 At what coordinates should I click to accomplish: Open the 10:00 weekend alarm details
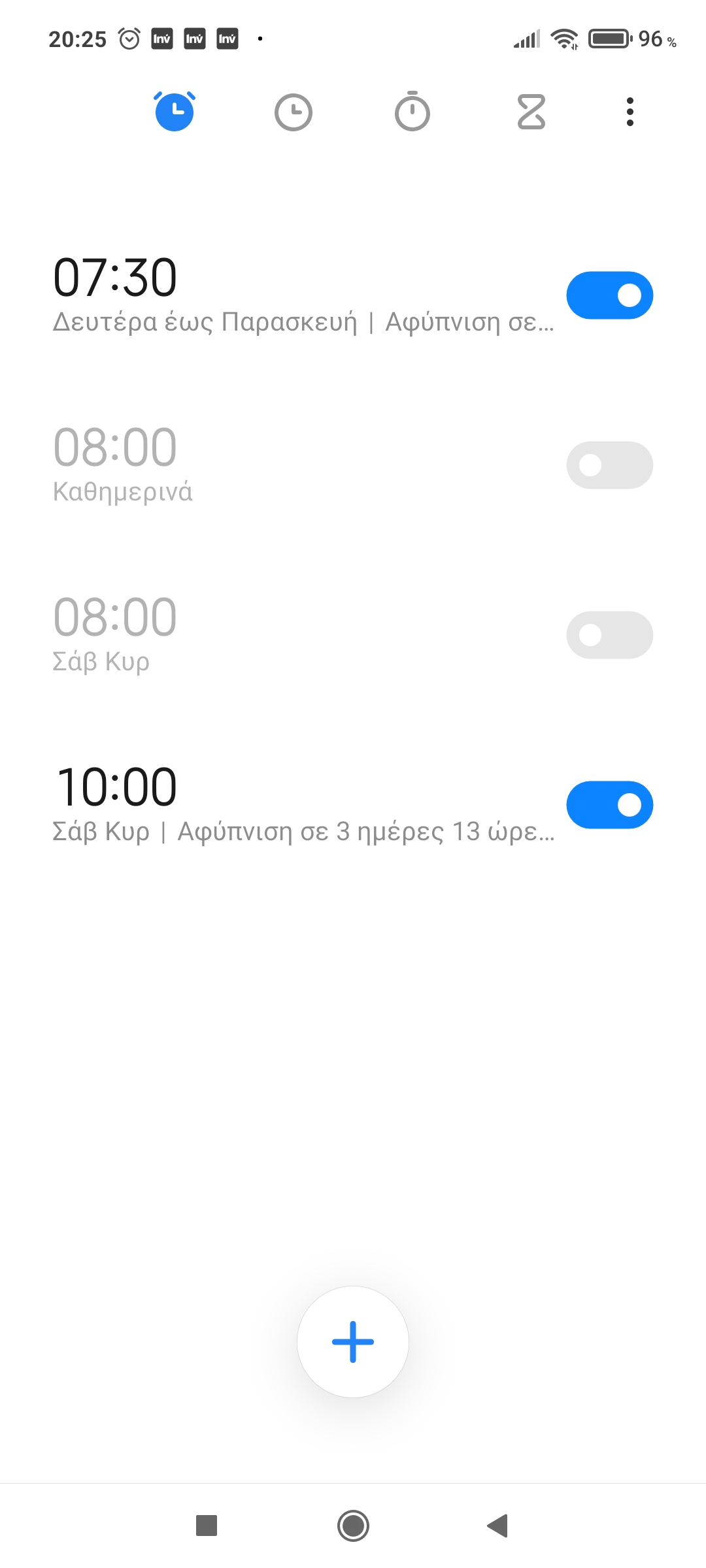pos(261,804)
